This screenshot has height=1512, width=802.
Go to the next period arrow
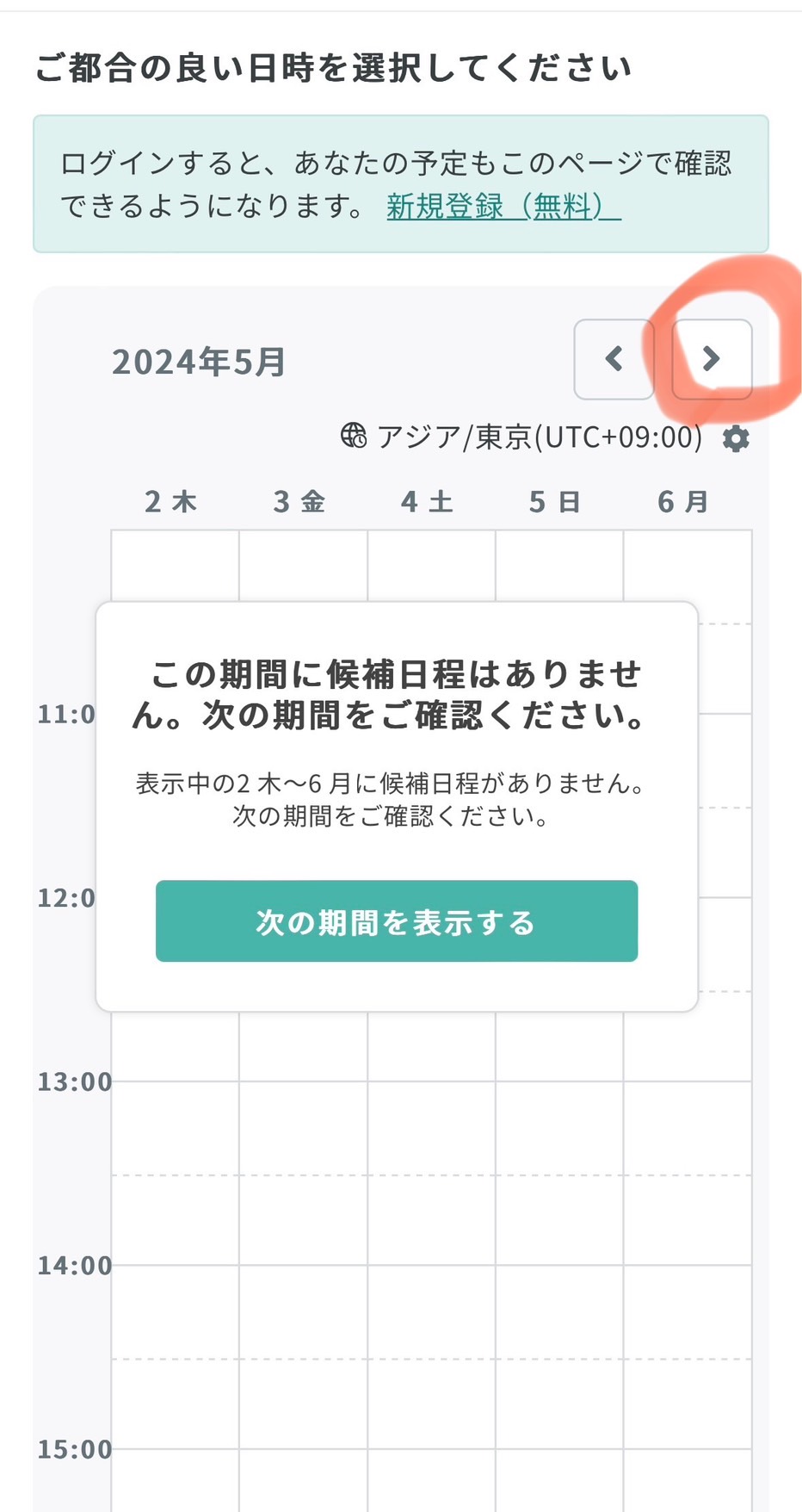[712, 359]
